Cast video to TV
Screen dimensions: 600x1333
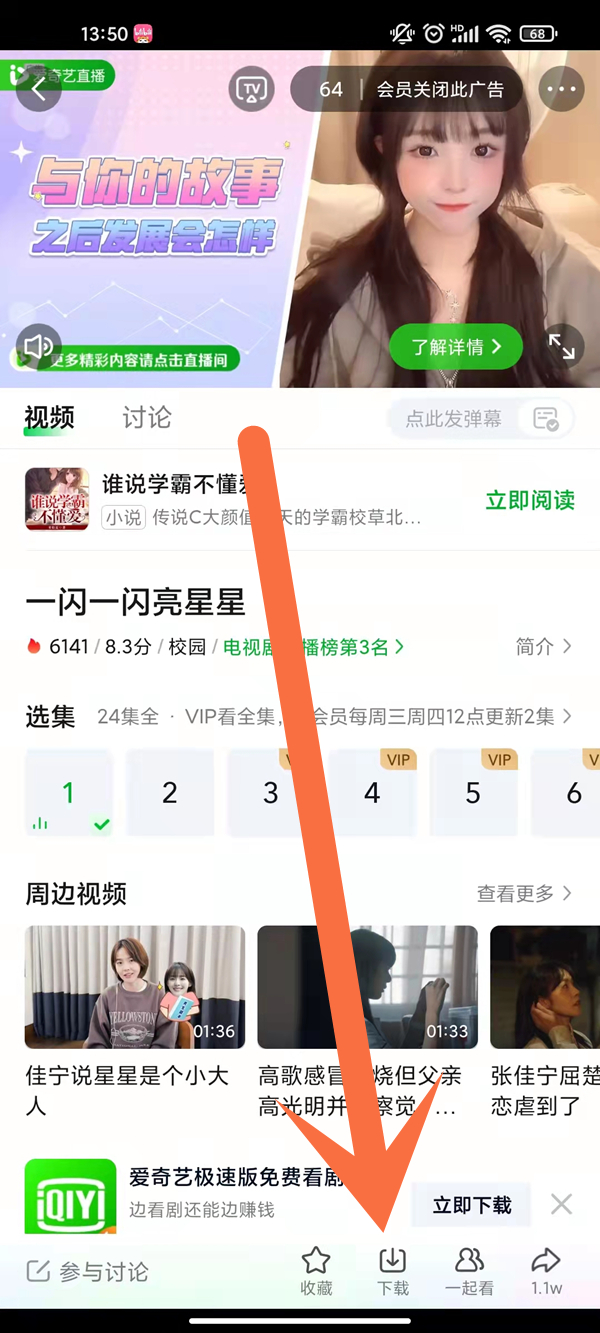point(252,89)
